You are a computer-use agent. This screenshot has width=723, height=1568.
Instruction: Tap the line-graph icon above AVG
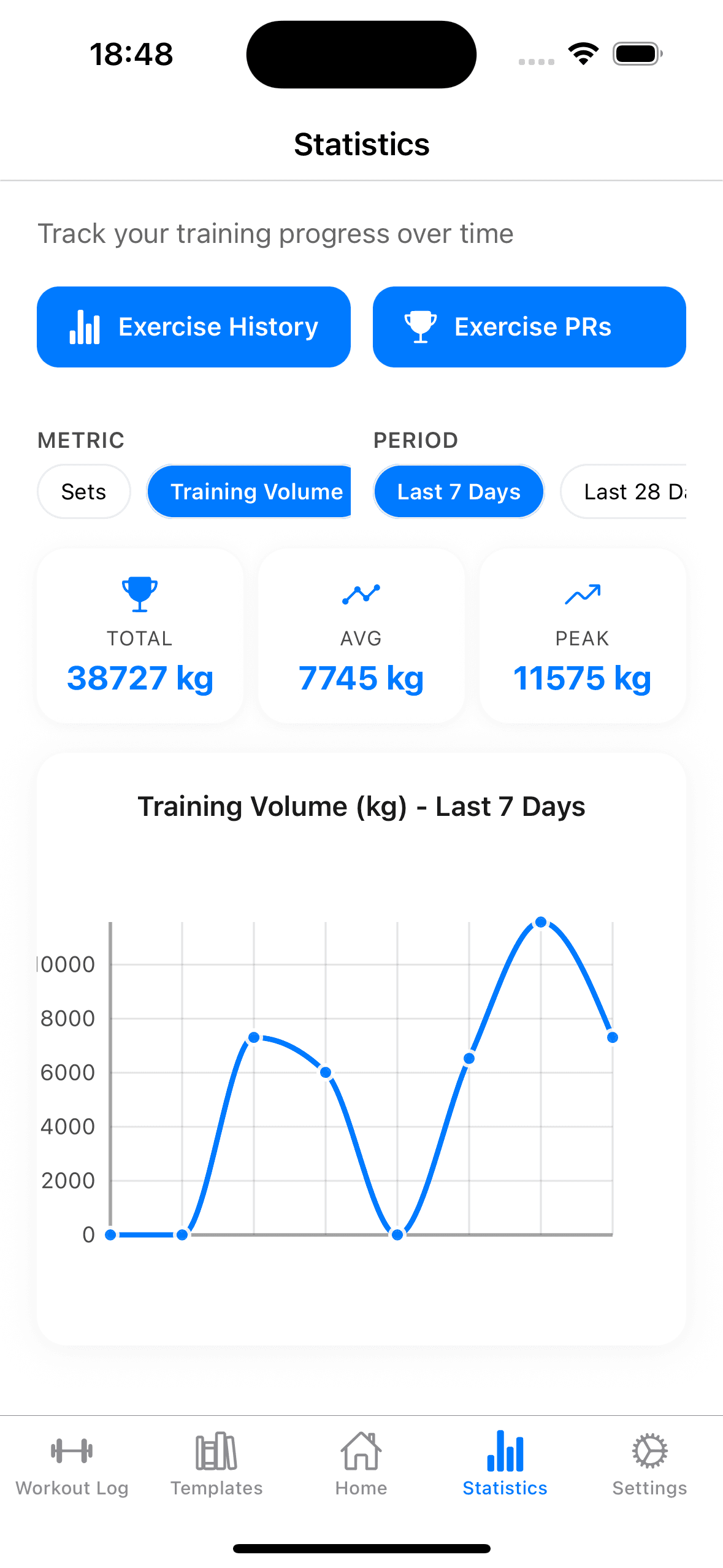(360, 593)
